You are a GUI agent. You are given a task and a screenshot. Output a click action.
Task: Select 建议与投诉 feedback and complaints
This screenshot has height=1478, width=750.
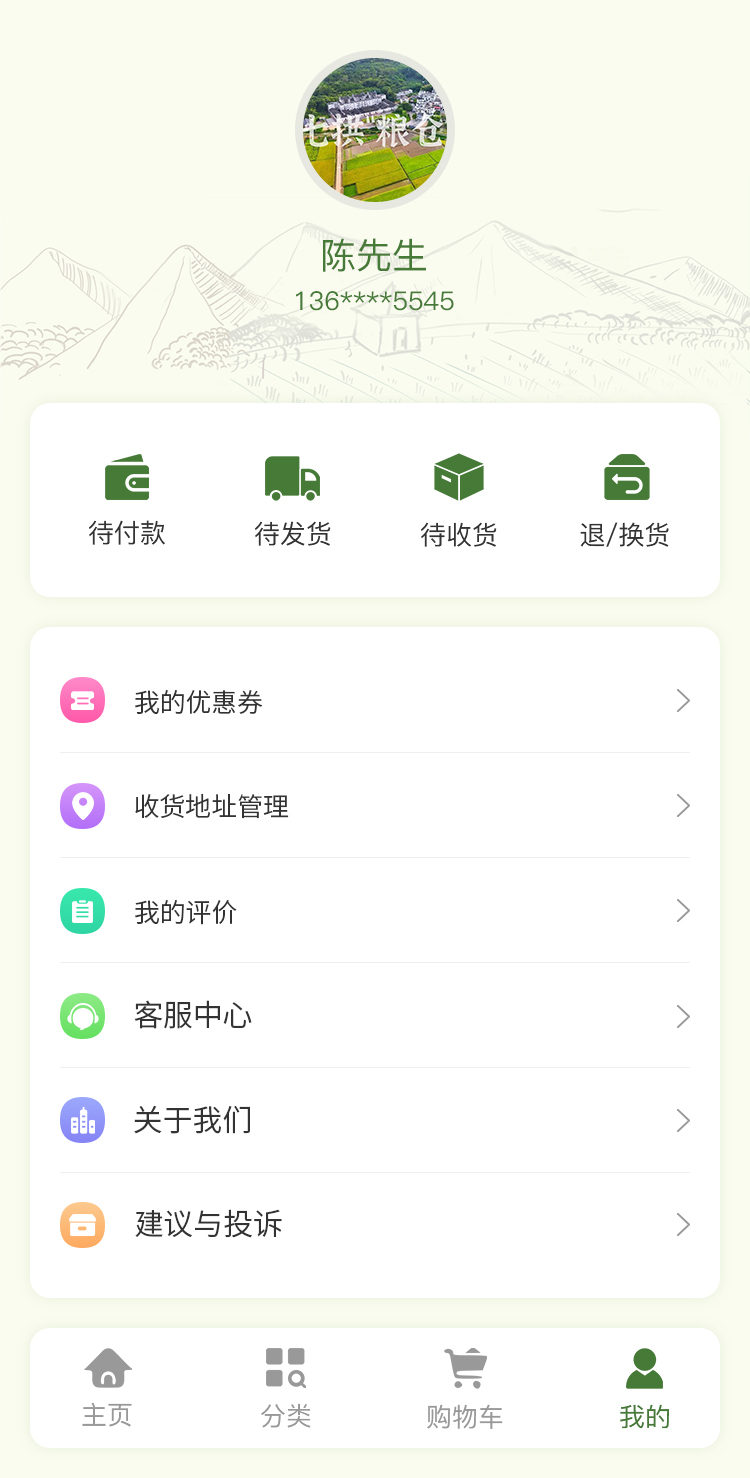375,1225
